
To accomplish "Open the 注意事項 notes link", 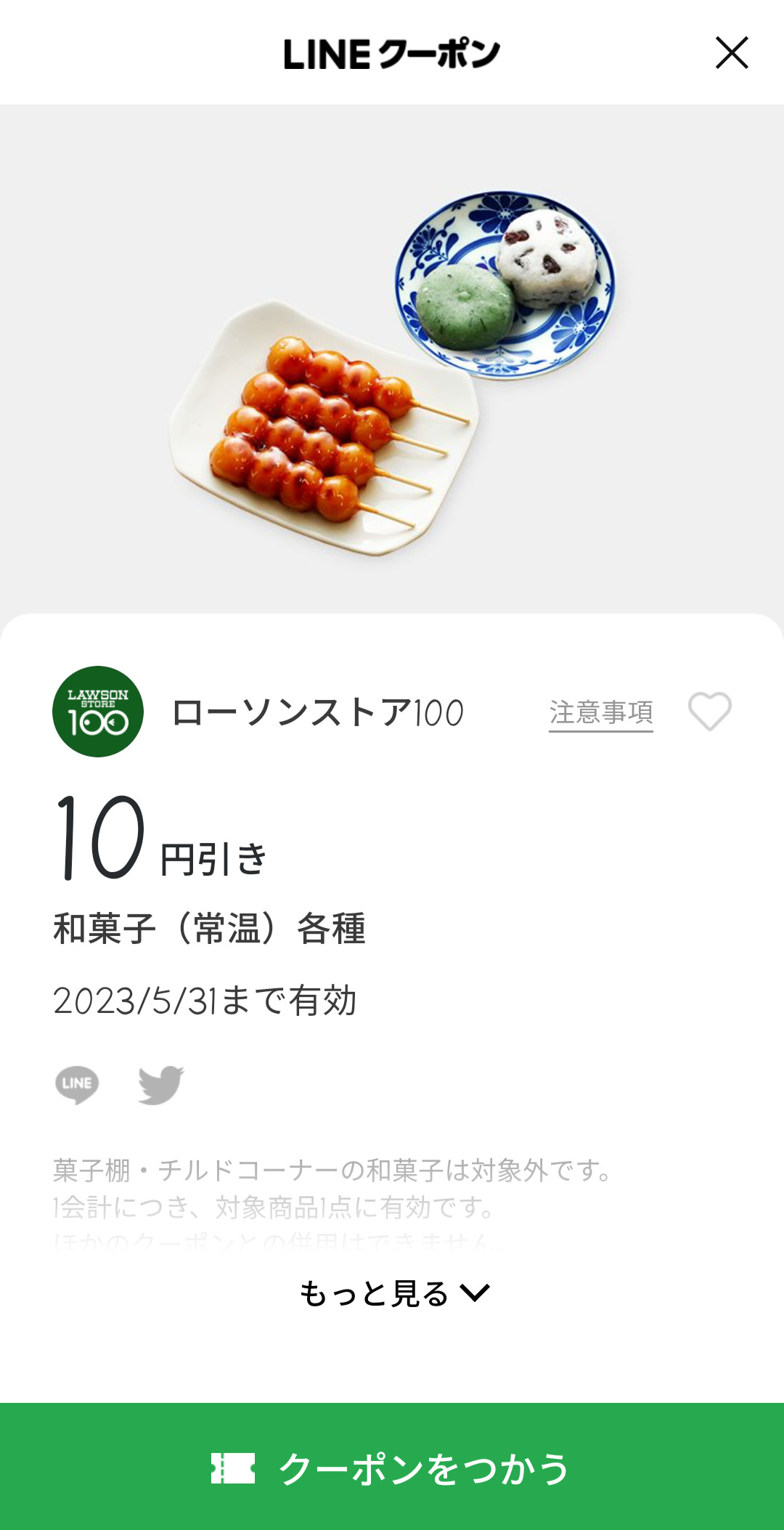I will coord(600,712).
